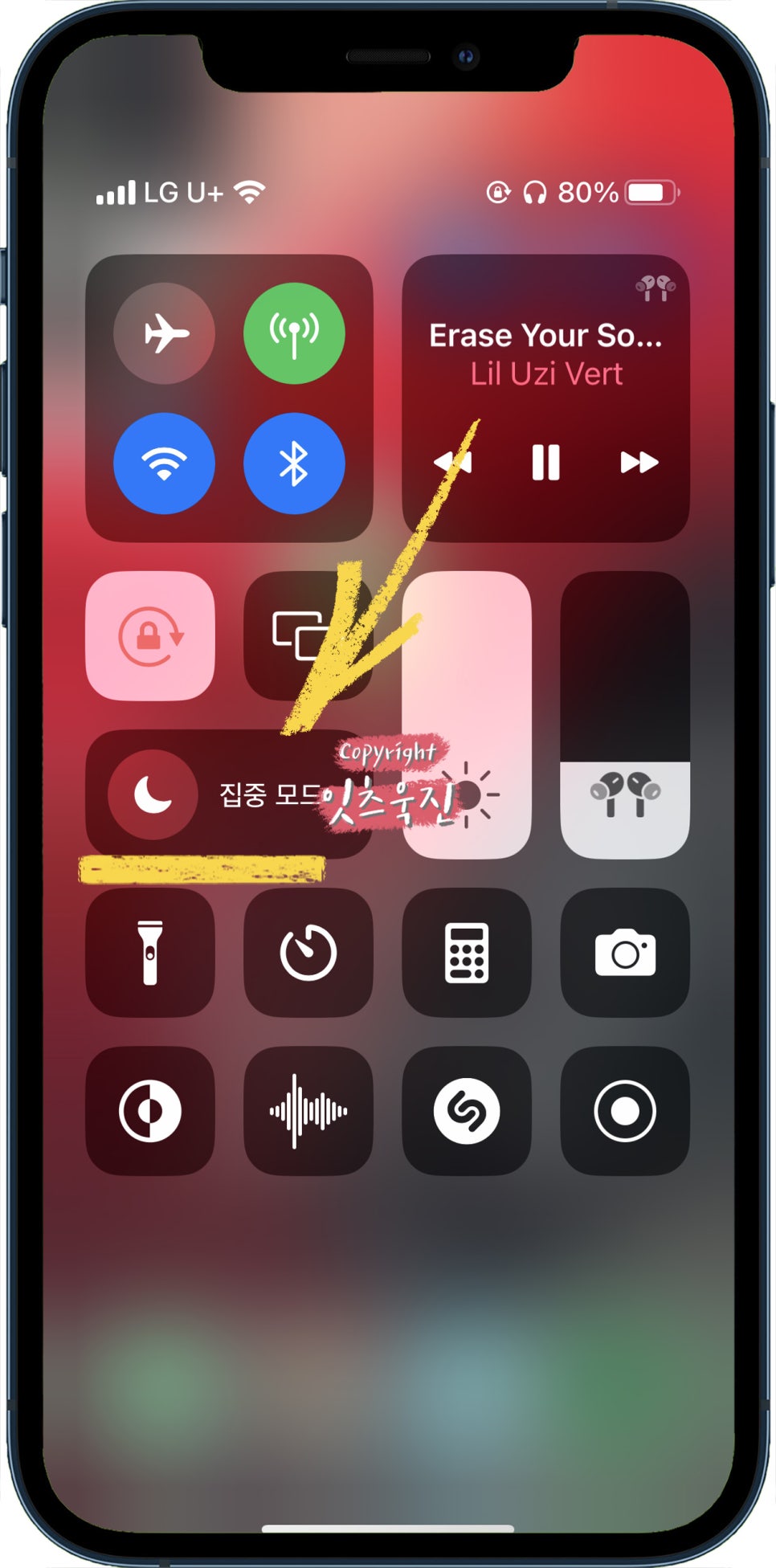The image size is (776, 1568).
Task: Open AirPlay audio output options
Action: pyautogui.click(x=656, y=288)
